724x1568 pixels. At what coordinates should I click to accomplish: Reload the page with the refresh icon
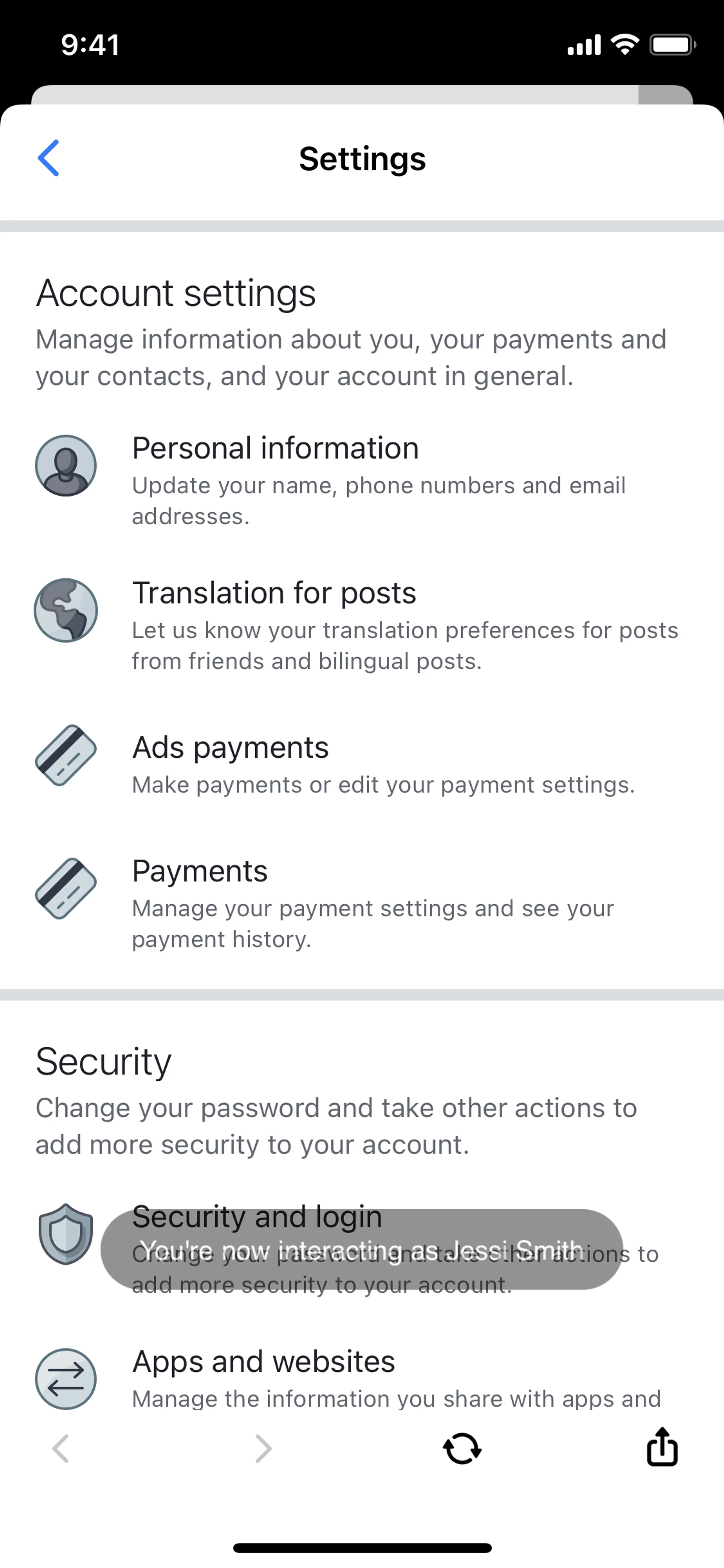pyautogui.click(x=462, y=1448)
